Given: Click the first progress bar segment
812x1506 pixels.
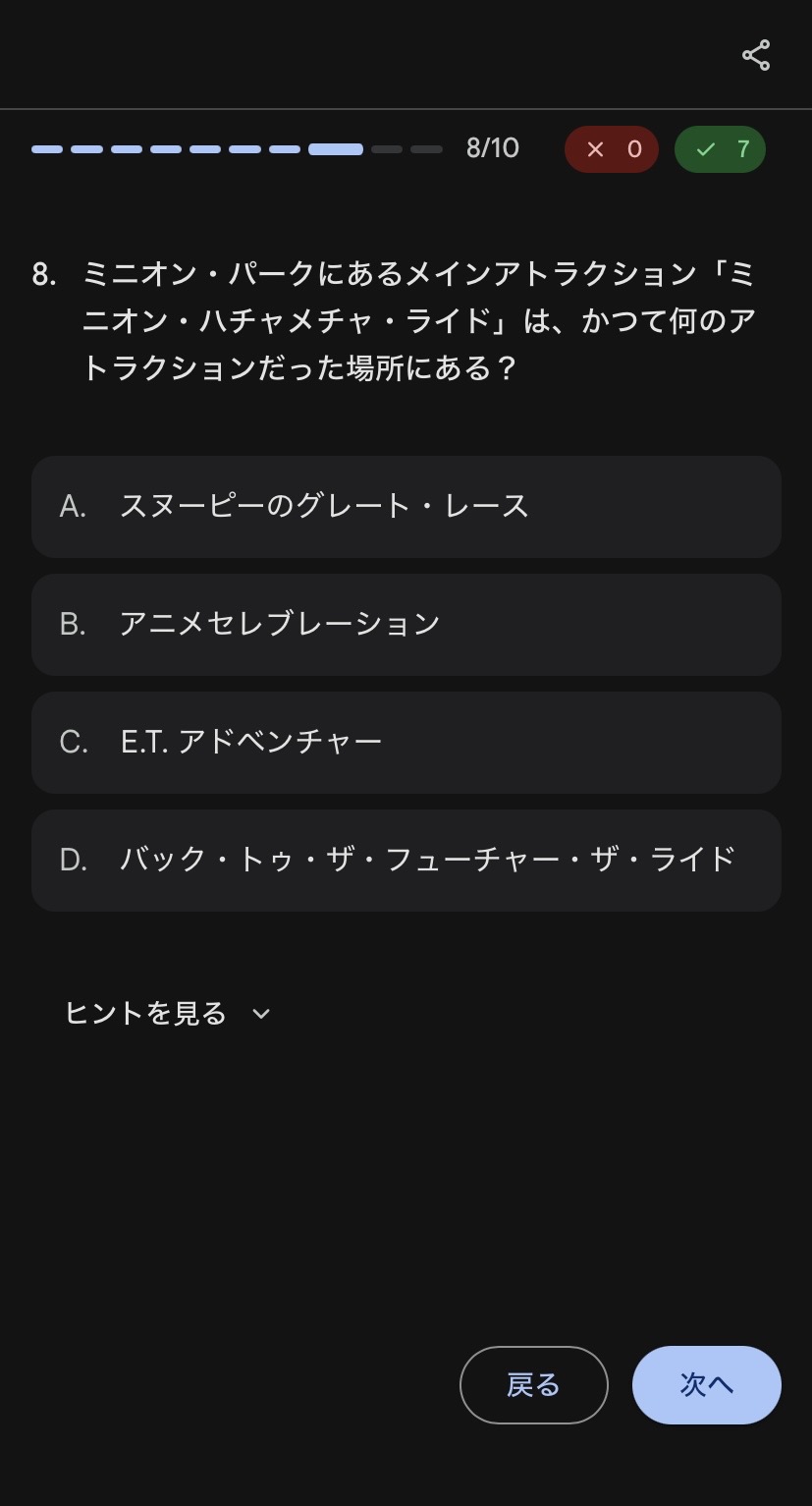Looking at the screenshot, I should pos(46,149).
